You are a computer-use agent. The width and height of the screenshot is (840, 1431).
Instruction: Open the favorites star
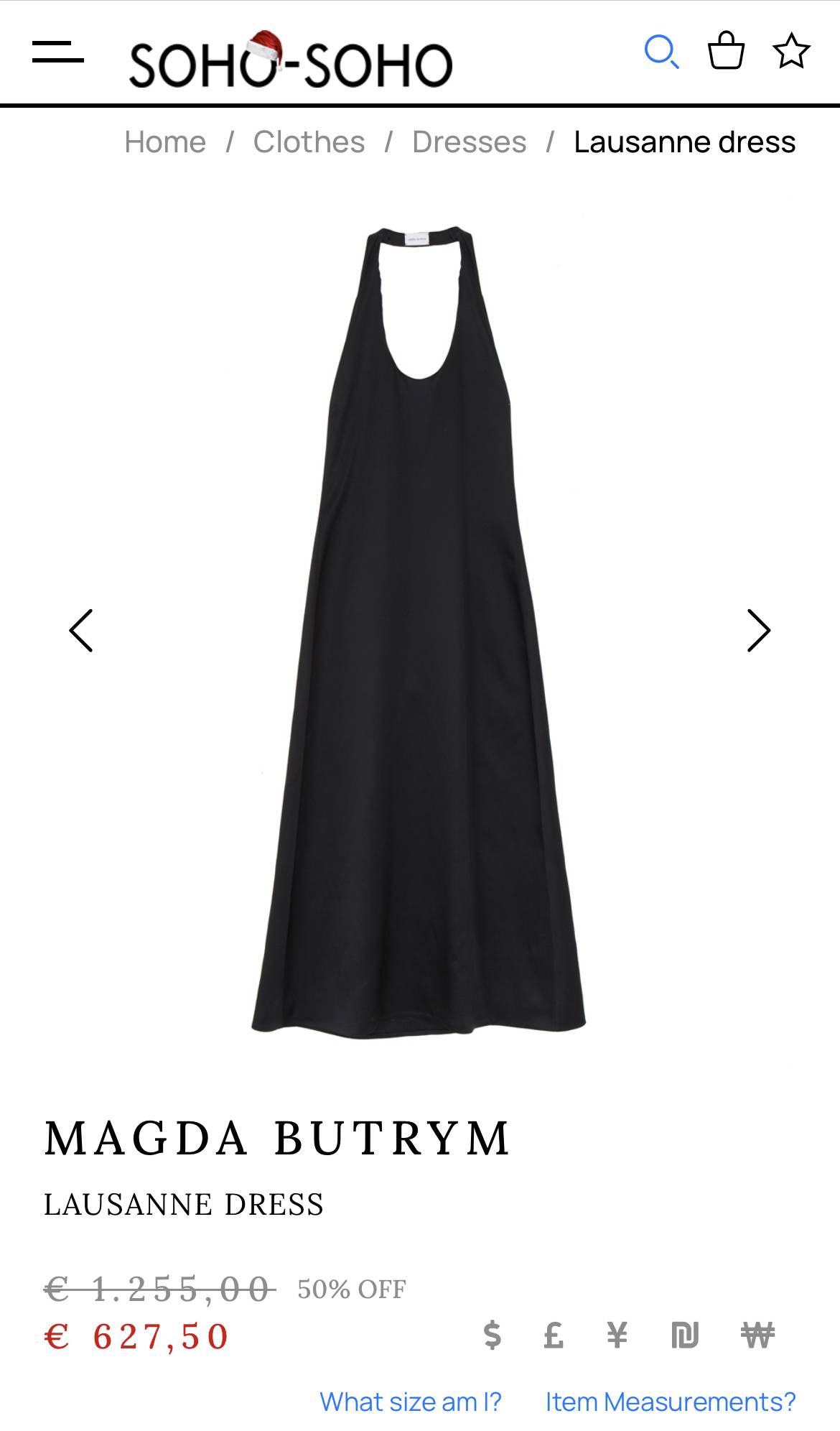pyautogui.click(x=791, y=52)
